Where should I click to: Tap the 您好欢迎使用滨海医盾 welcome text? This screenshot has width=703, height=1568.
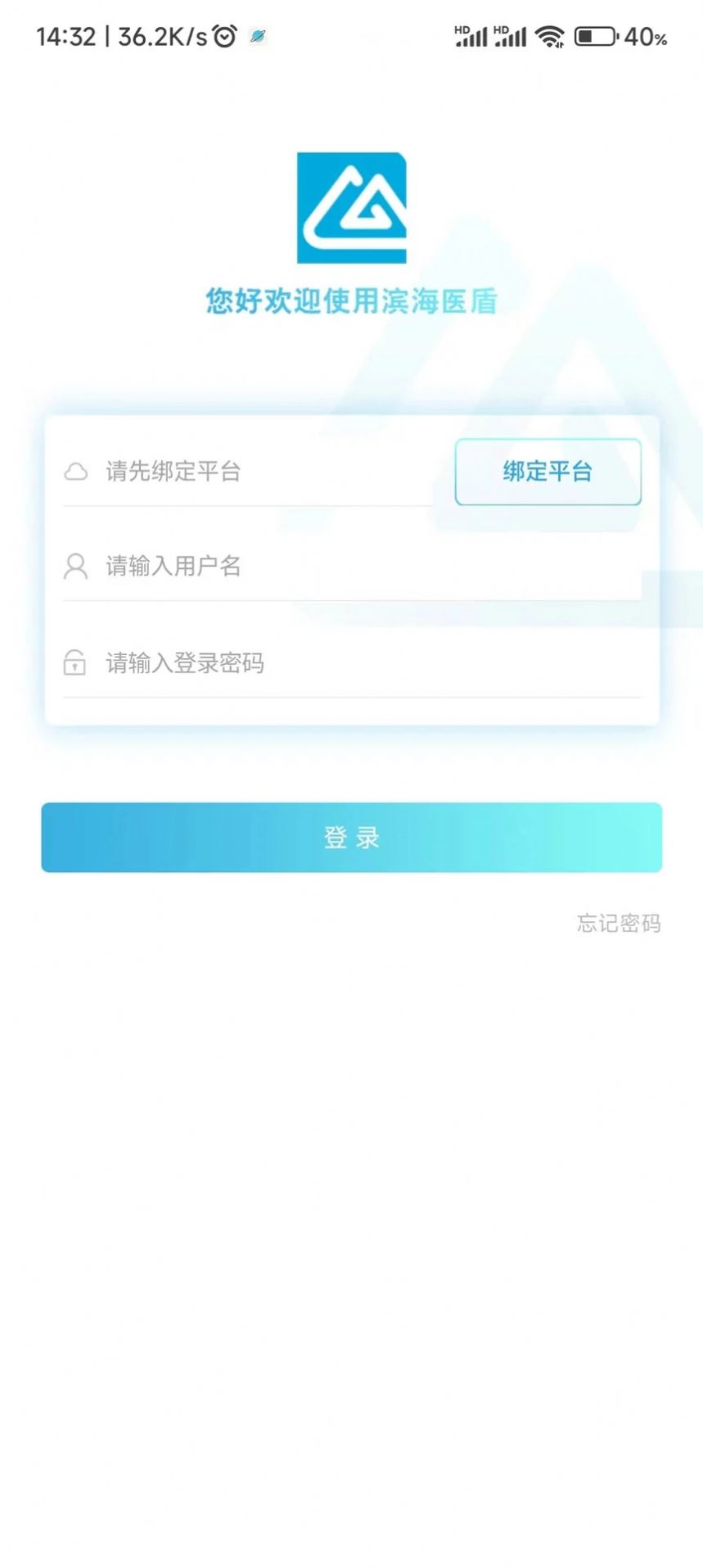click(351, 300)
